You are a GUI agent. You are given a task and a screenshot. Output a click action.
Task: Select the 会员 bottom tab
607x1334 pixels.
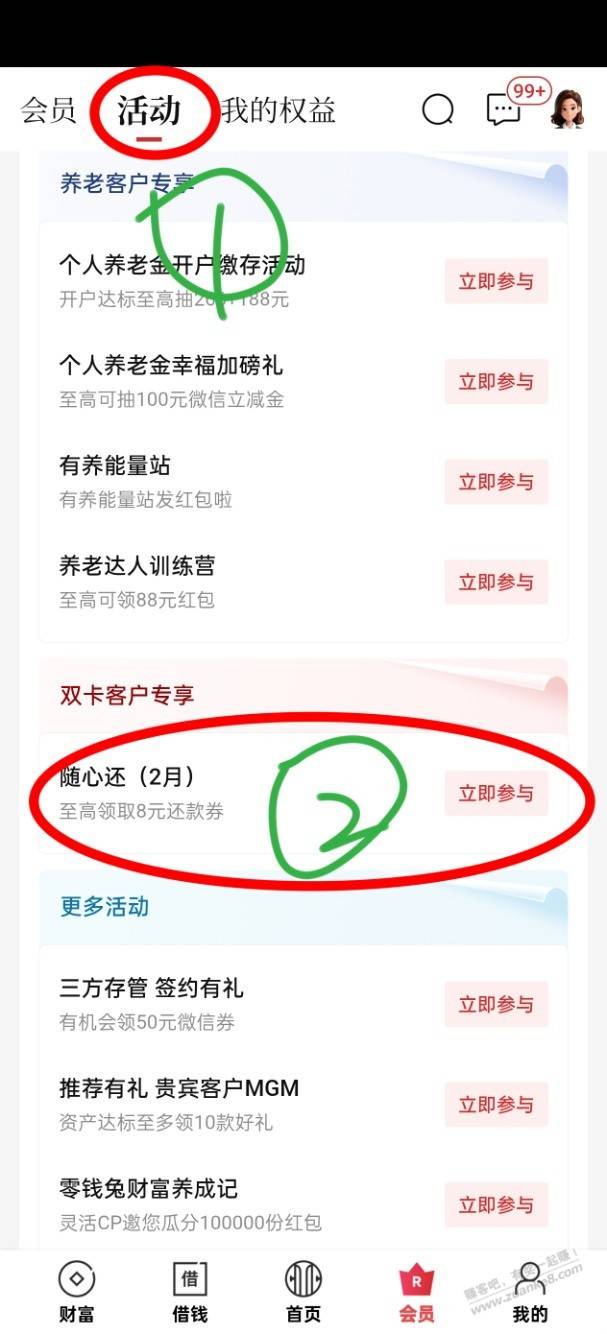[416, 1292]
